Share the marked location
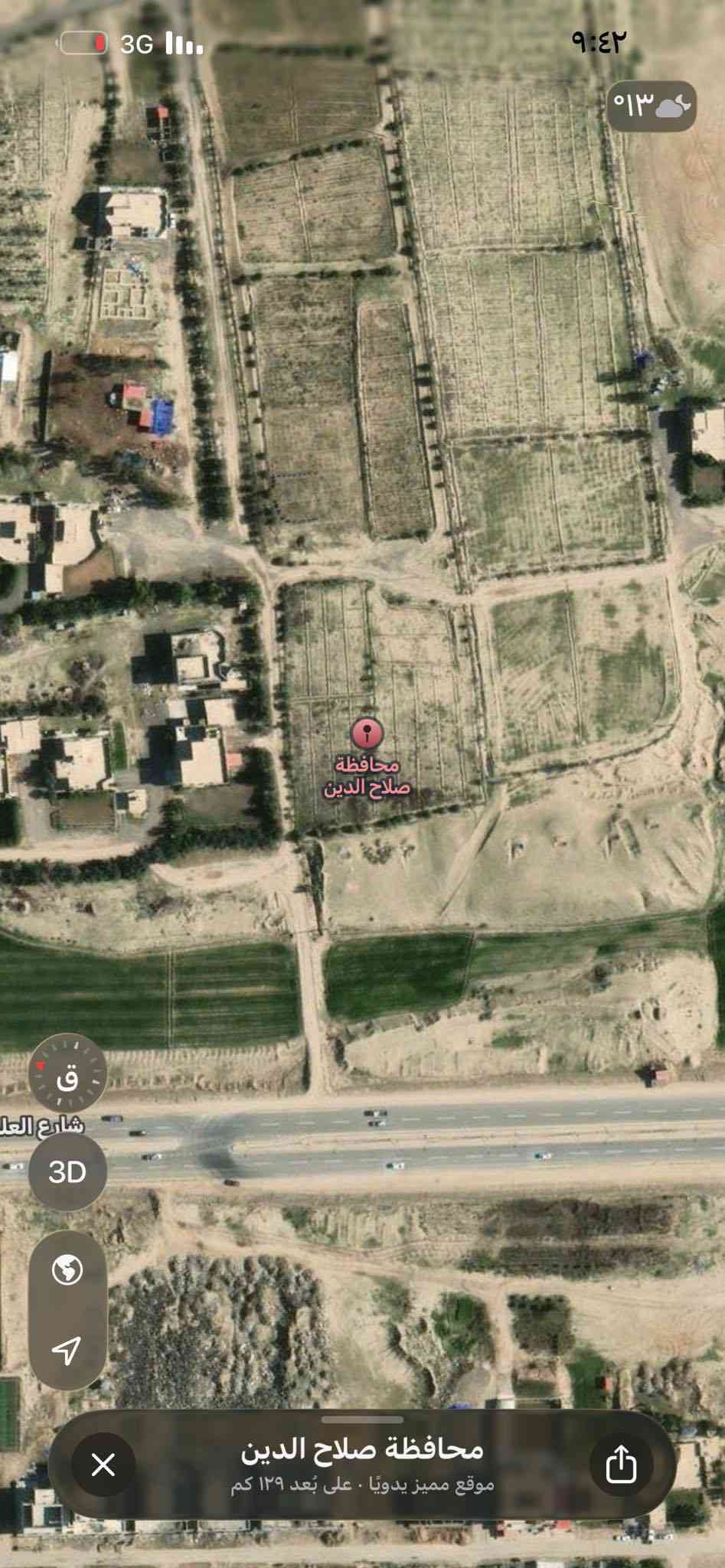This screenshot has height=1568, width=725. [x=621, y=1463]
